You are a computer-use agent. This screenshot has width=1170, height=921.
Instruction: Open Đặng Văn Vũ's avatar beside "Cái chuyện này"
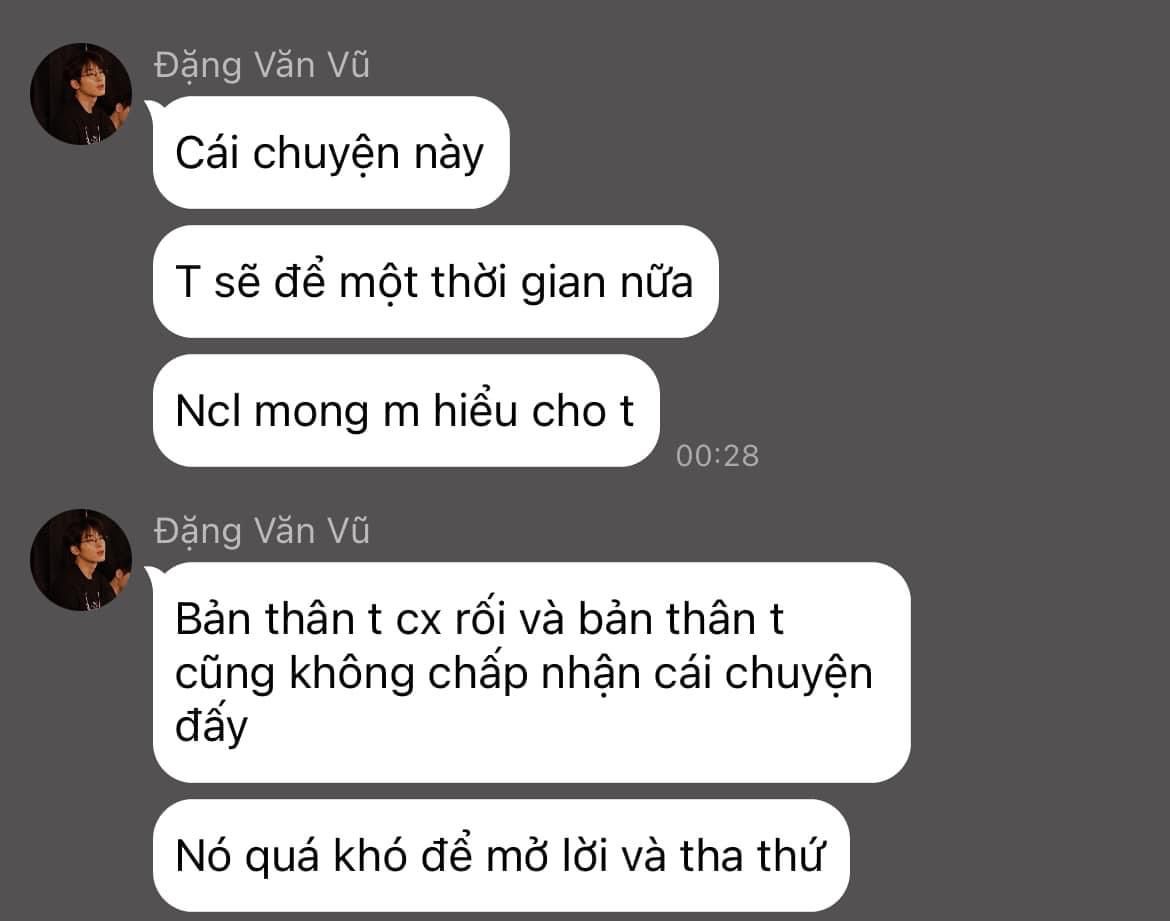click(81, 94)
